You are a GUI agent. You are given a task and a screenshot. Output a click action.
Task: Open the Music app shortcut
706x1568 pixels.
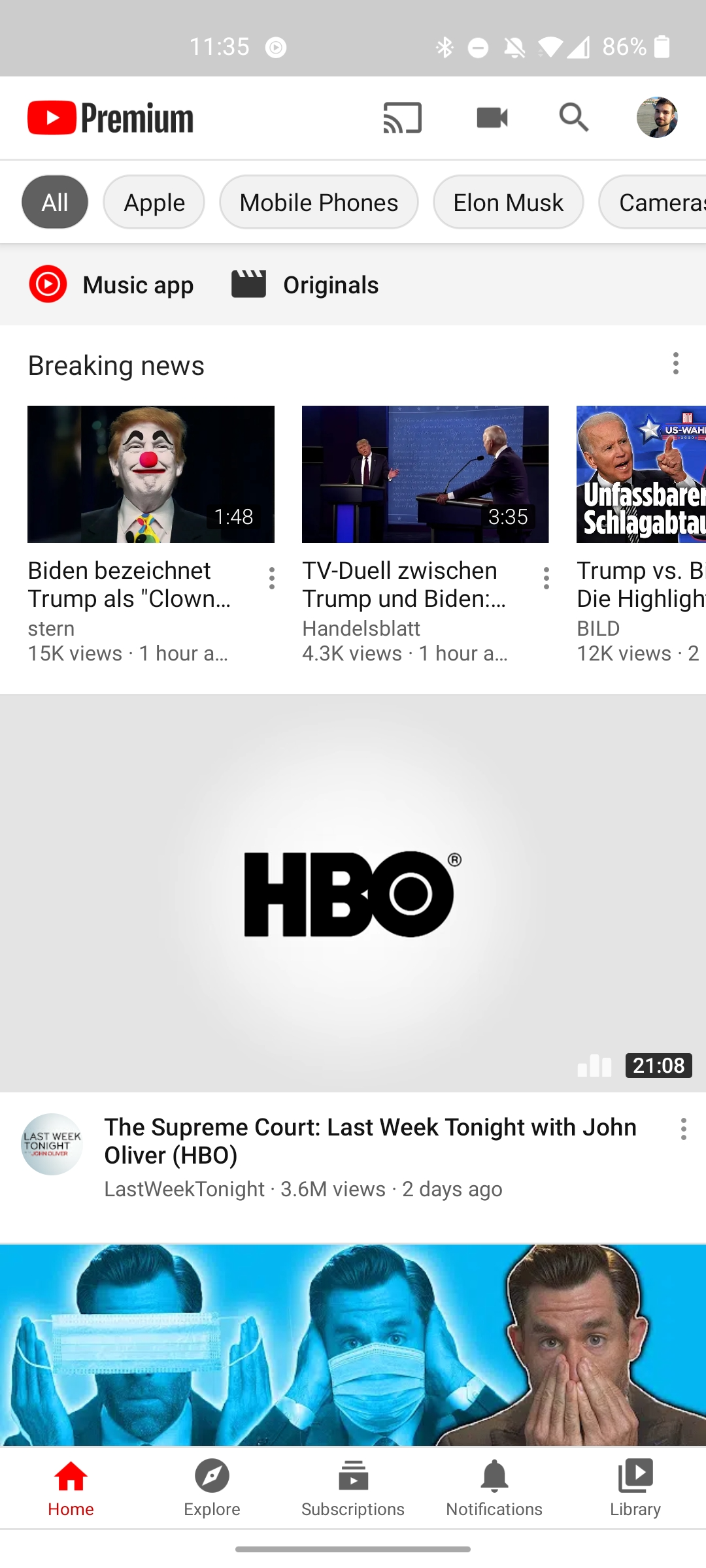[x=111, y=284]
